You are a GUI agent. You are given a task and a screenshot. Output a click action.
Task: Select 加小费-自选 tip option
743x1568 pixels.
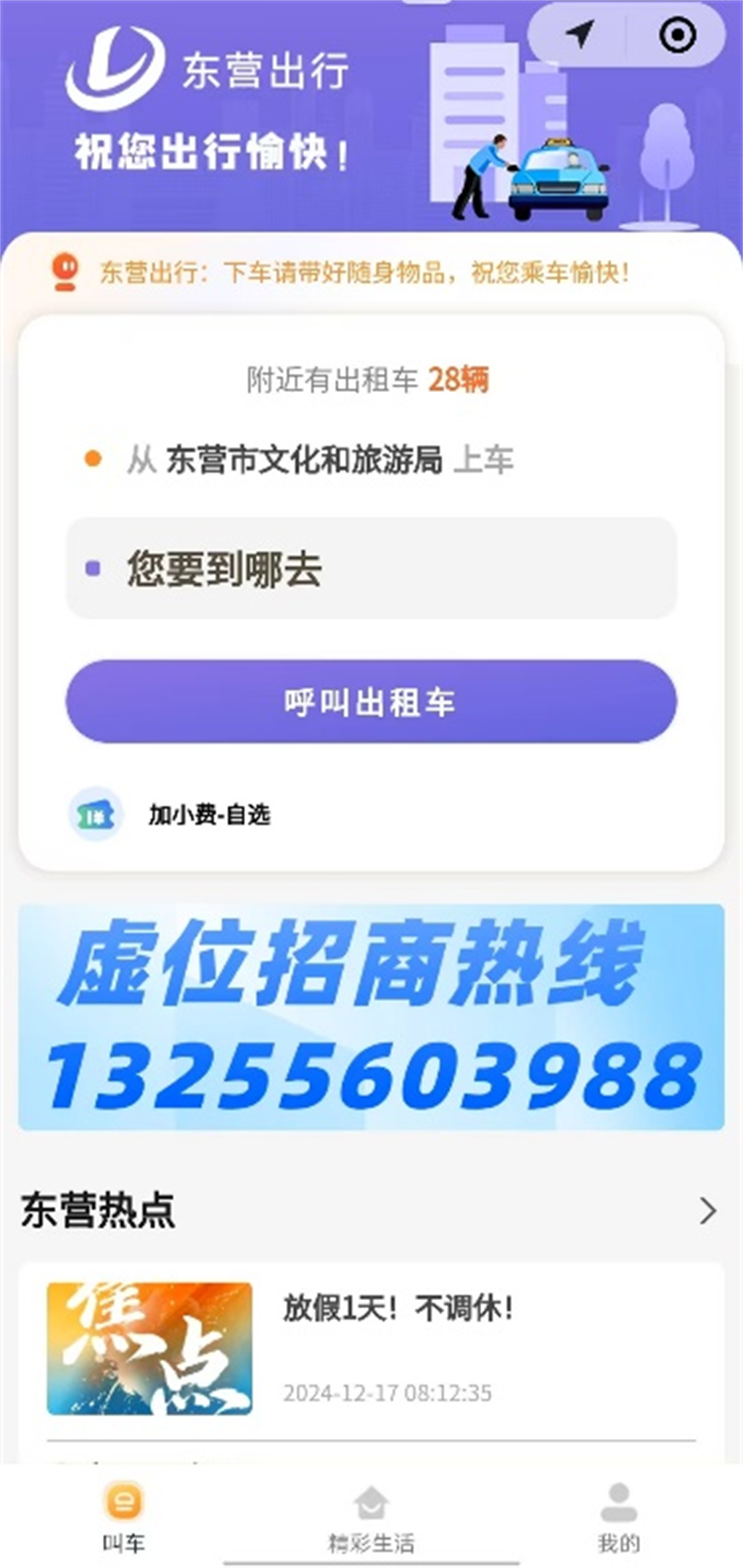(x=209, y=814)
